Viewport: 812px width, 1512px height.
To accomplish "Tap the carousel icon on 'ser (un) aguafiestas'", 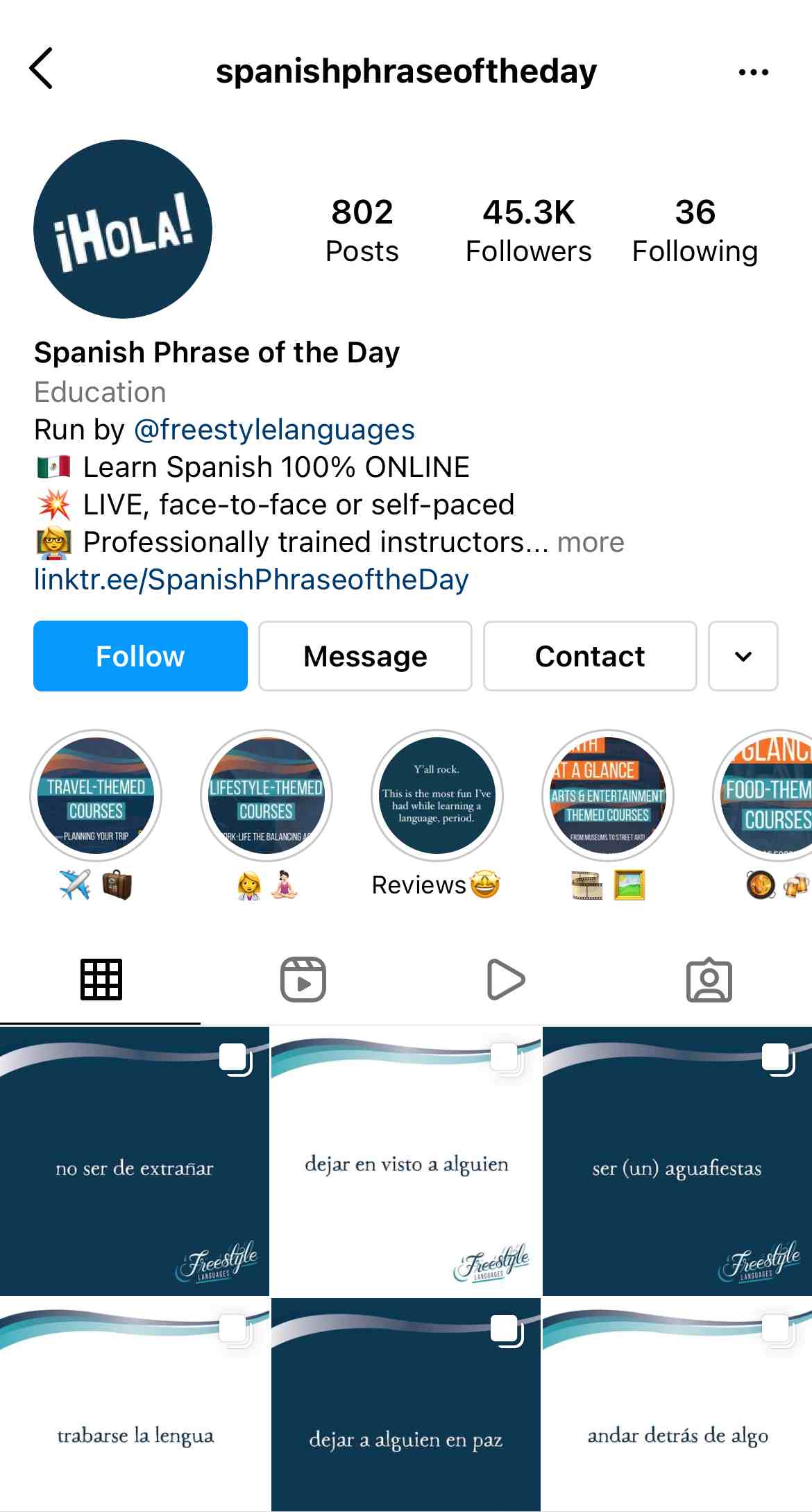I will tap(775, 1057).
